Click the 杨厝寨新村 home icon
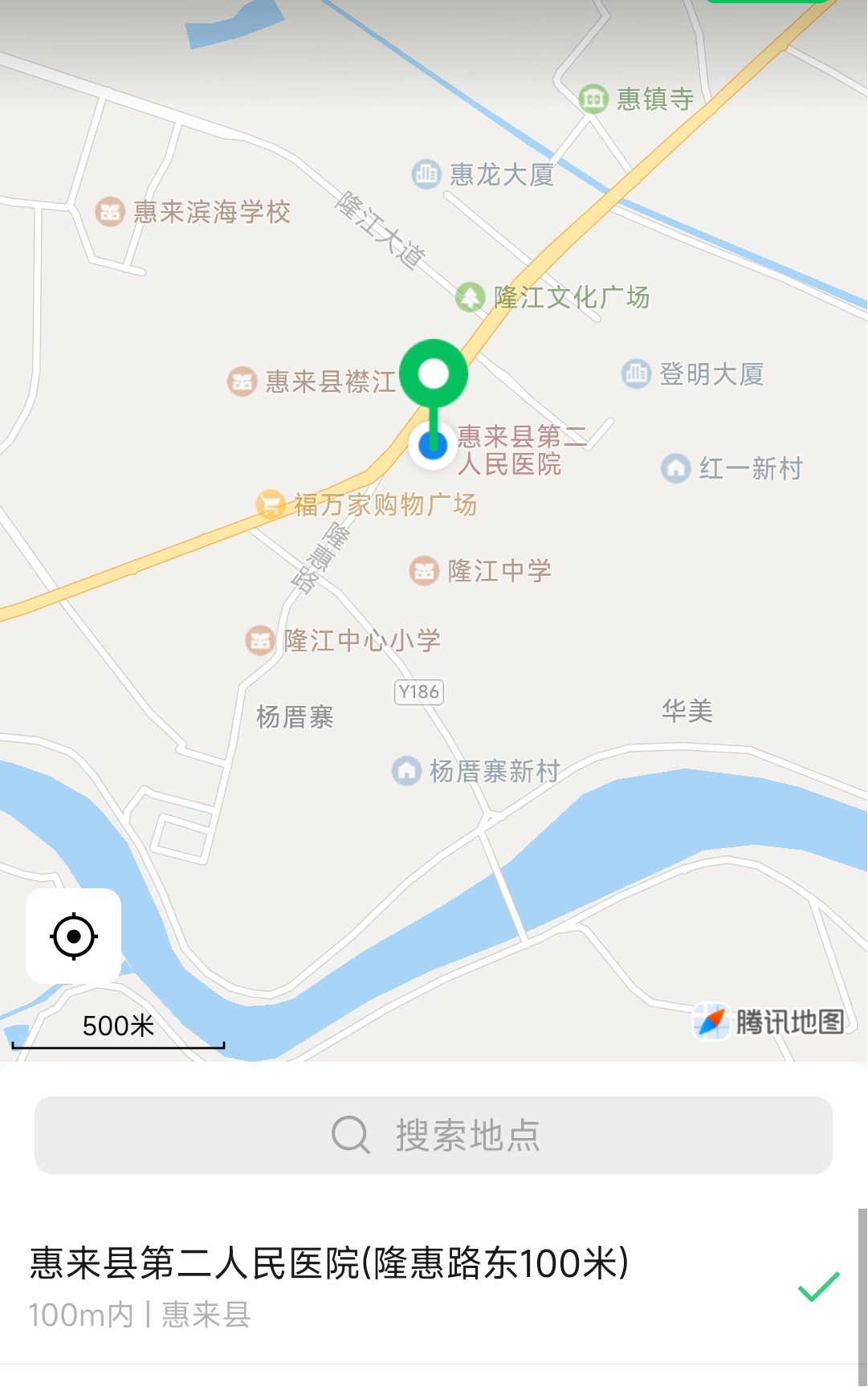Screen dimensions: 868x1387 point(406,769)
